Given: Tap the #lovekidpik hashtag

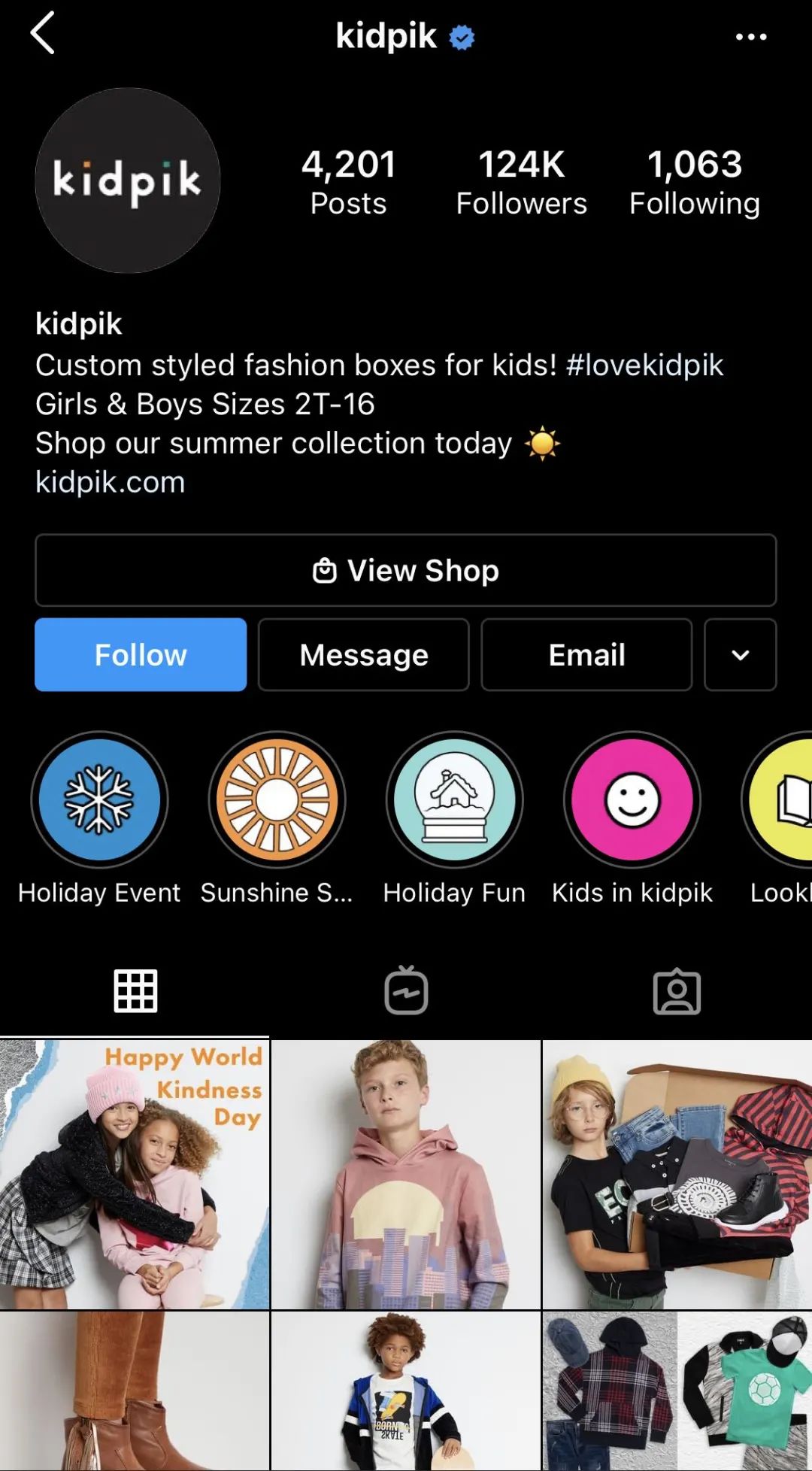Looking at the screenshot, I should pos(644,365).
